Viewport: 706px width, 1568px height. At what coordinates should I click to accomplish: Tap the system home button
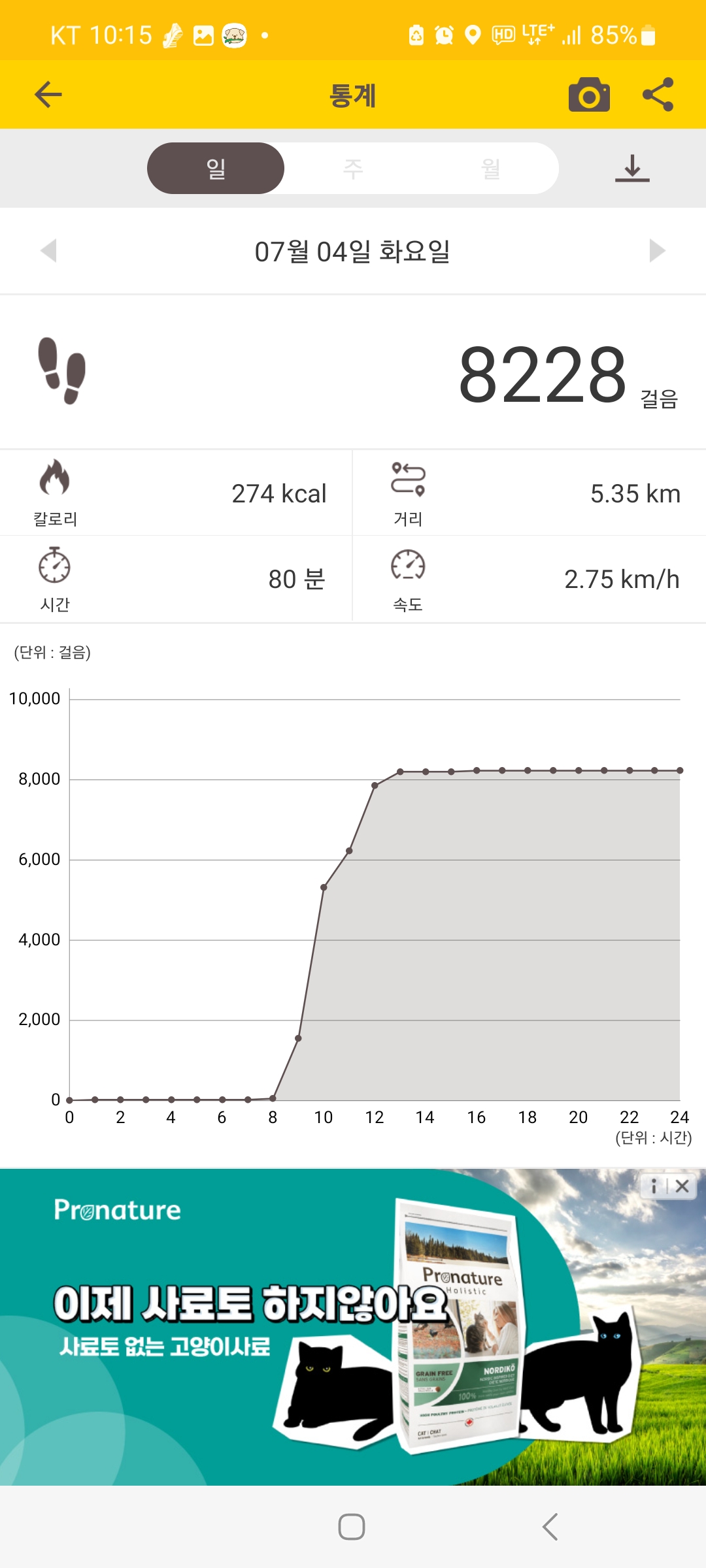point(352,1527)
